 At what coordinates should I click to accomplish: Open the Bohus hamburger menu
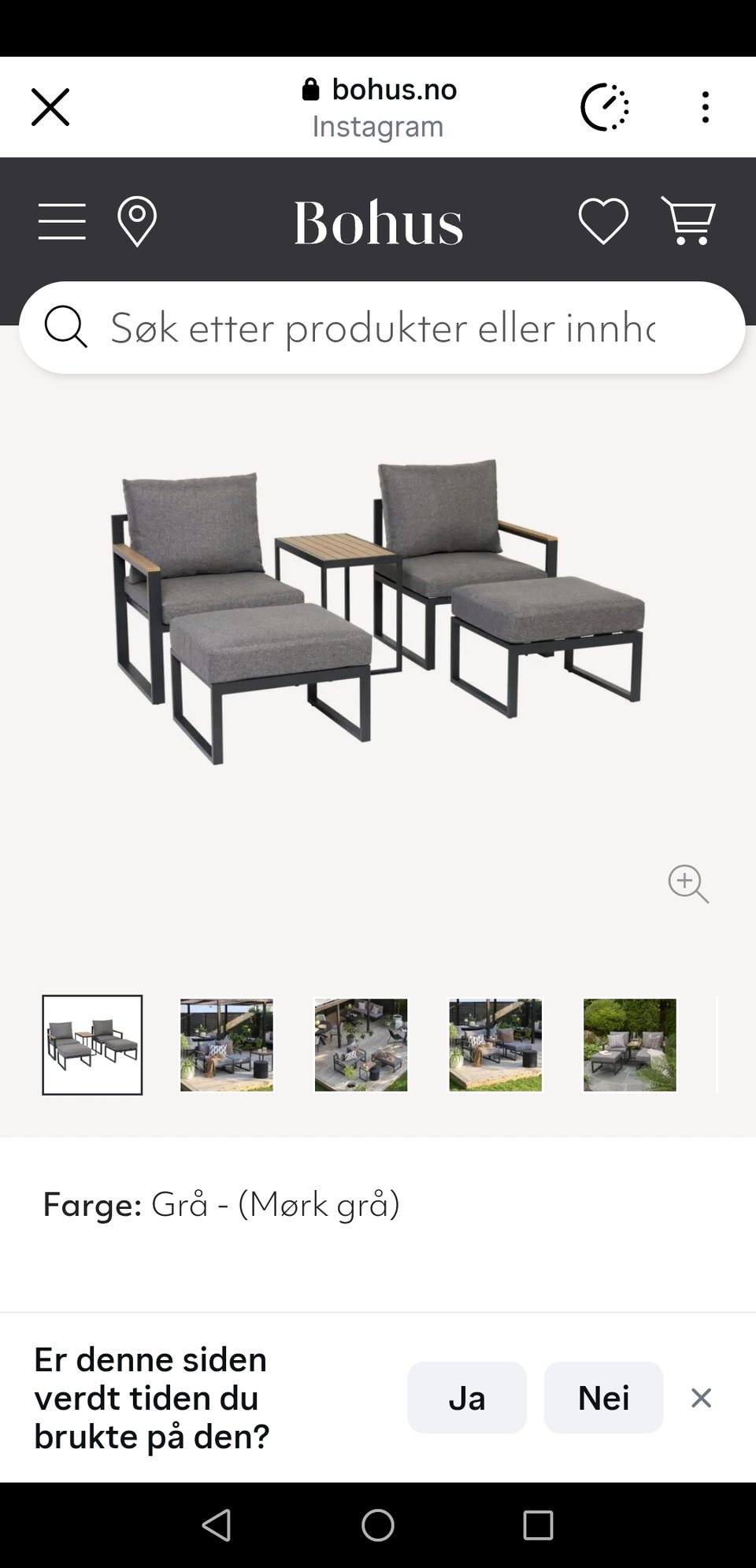pyautogui.click(x=61, y=221)
